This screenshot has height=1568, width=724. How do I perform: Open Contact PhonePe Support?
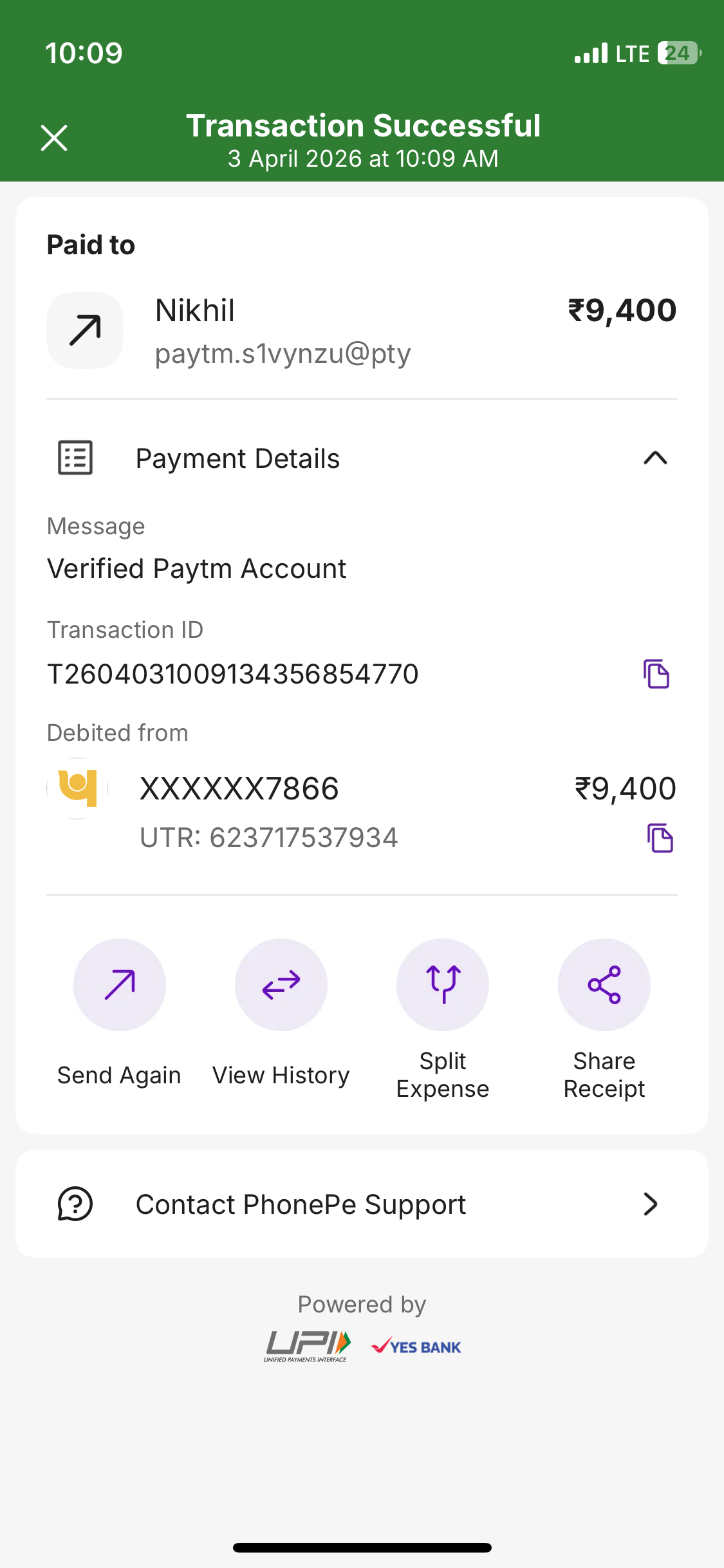362,1204
